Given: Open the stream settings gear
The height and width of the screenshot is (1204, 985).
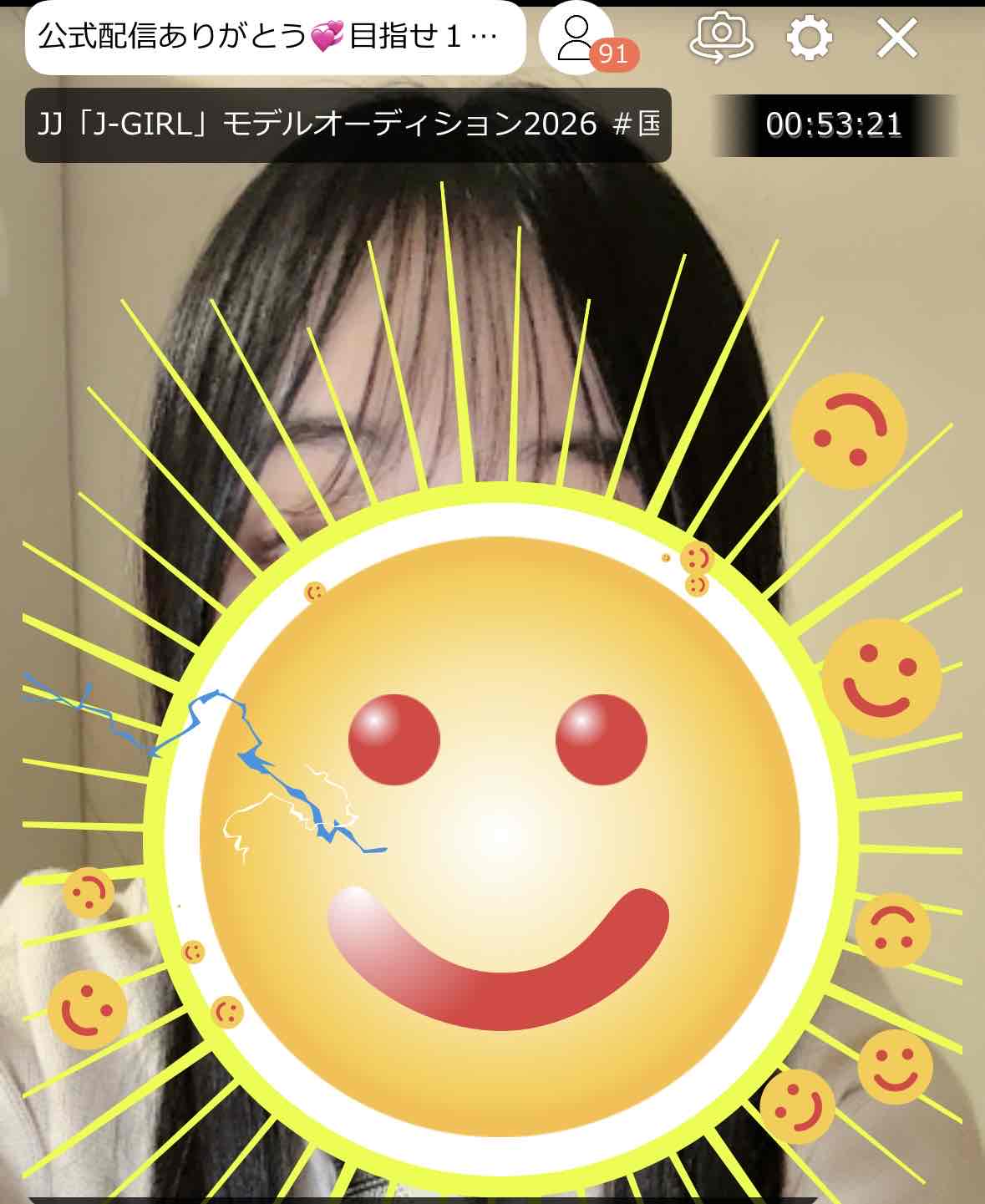Looking at the screenshot, I should (809, 38).
